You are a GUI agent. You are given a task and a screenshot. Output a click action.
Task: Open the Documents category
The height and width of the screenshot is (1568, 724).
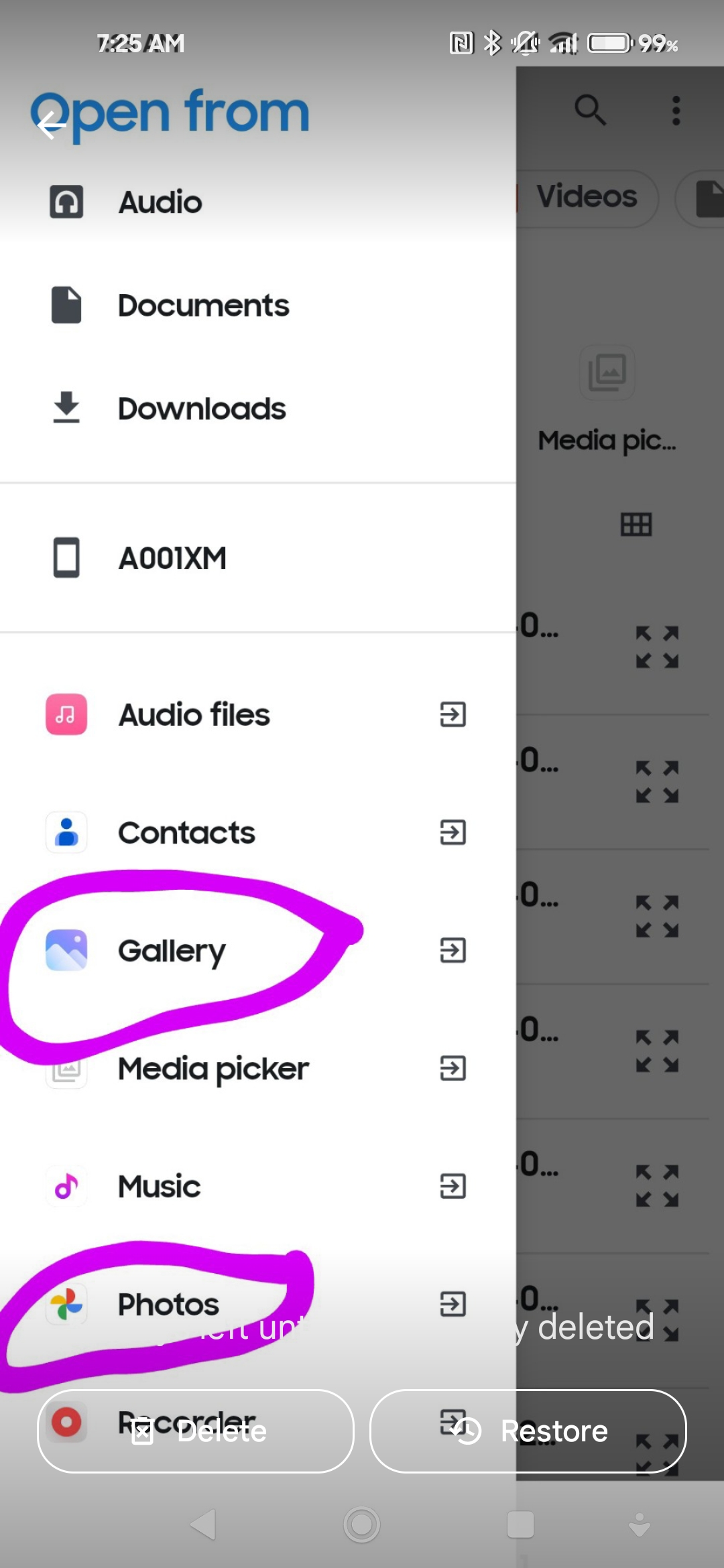(258, 306)
